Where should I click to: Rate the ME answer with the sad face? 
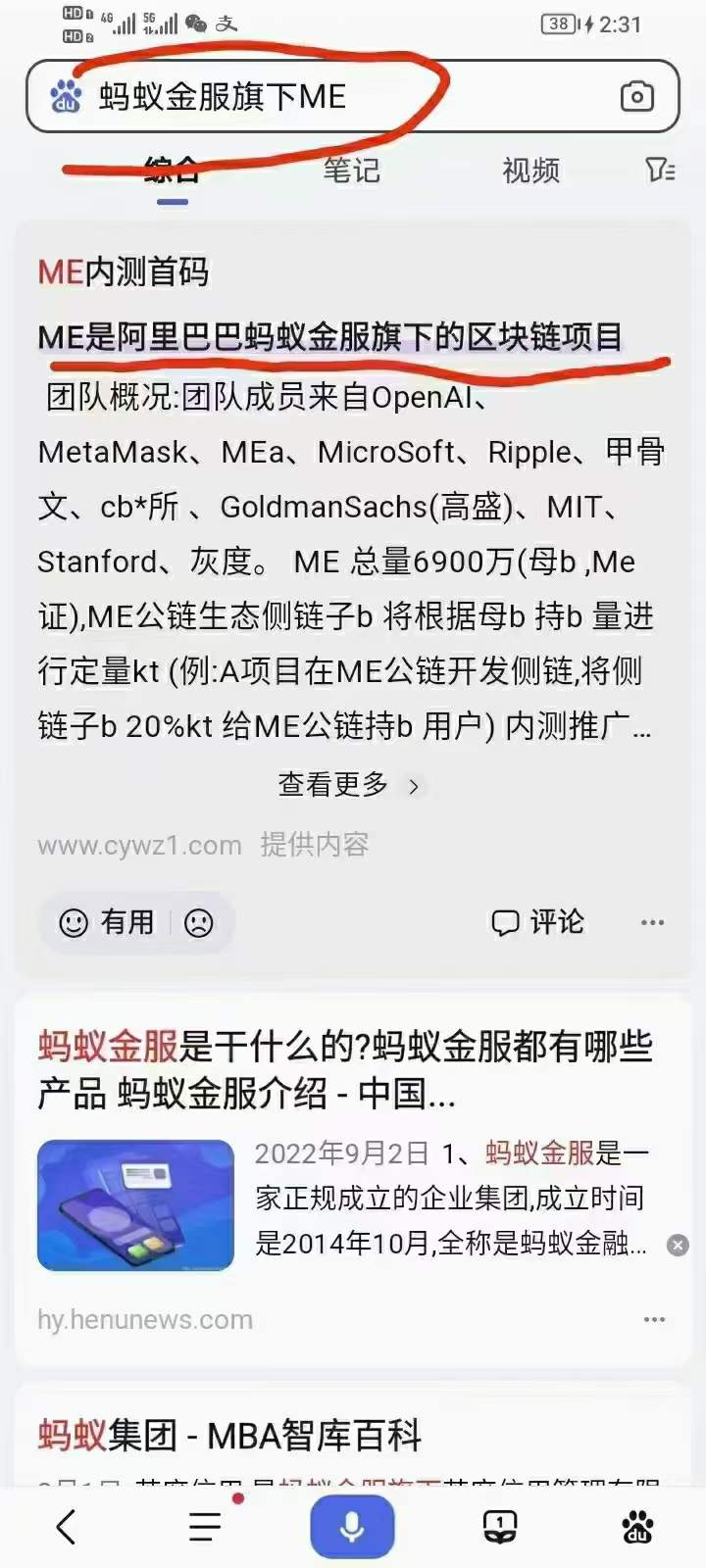[198, 922]
